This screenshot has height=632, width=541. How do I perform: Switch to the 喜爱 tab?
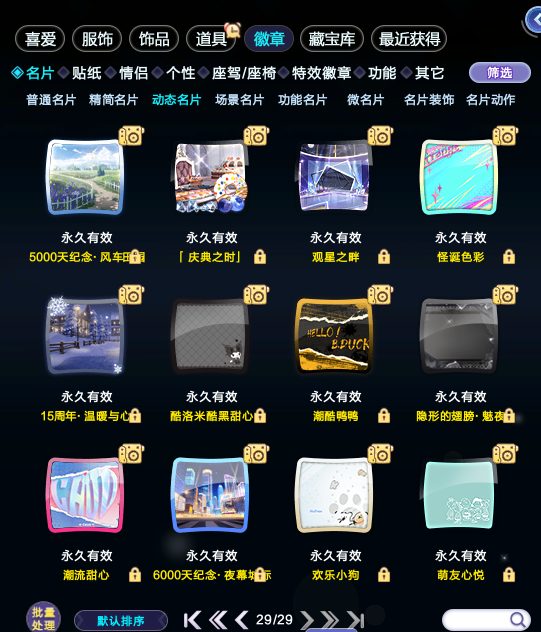(40, 39)
